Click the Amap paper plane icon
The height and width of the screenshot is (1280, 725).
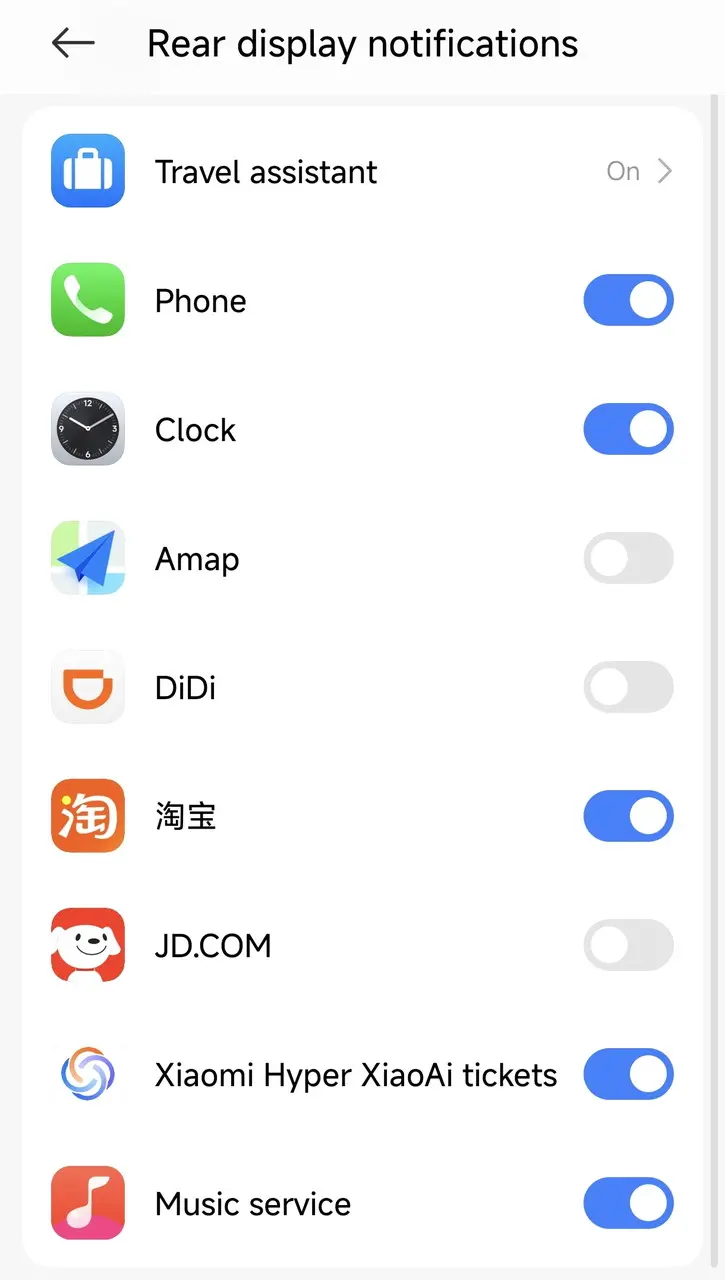pyautogui.click(x=87, y=558)
